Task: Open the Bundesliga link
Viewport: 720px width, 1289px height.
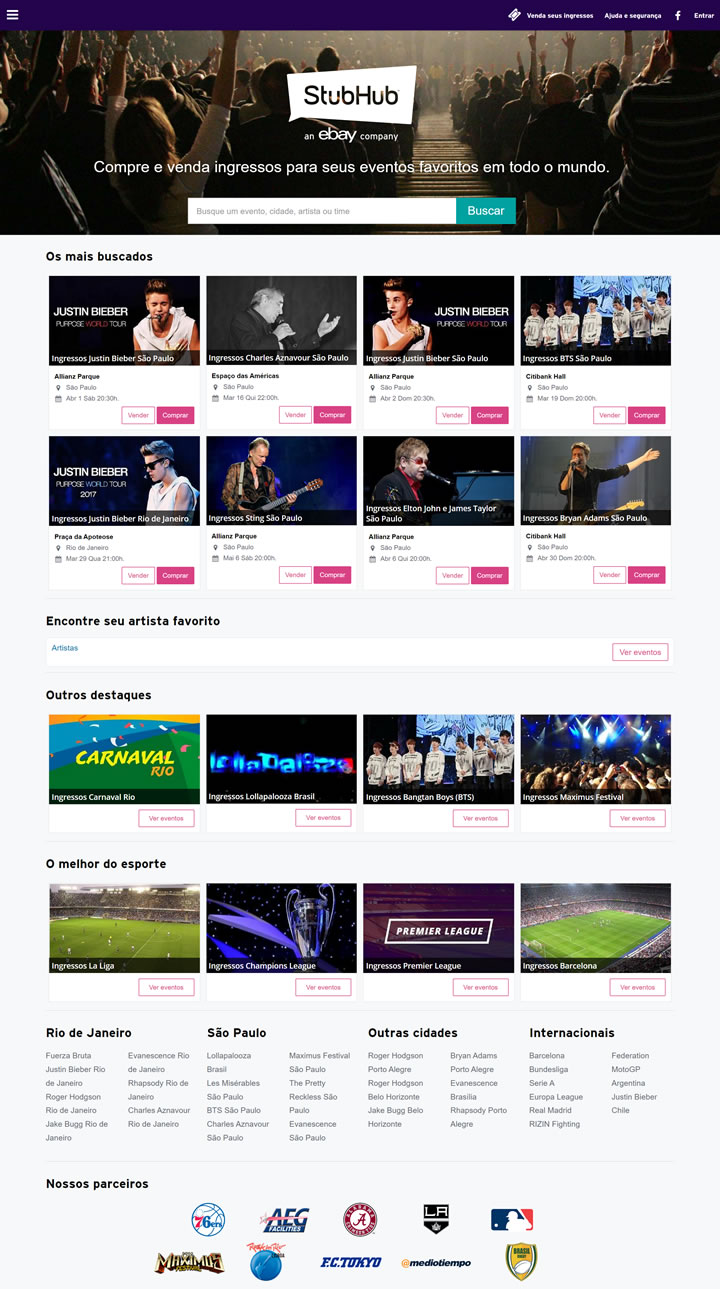Action: 549,1069
